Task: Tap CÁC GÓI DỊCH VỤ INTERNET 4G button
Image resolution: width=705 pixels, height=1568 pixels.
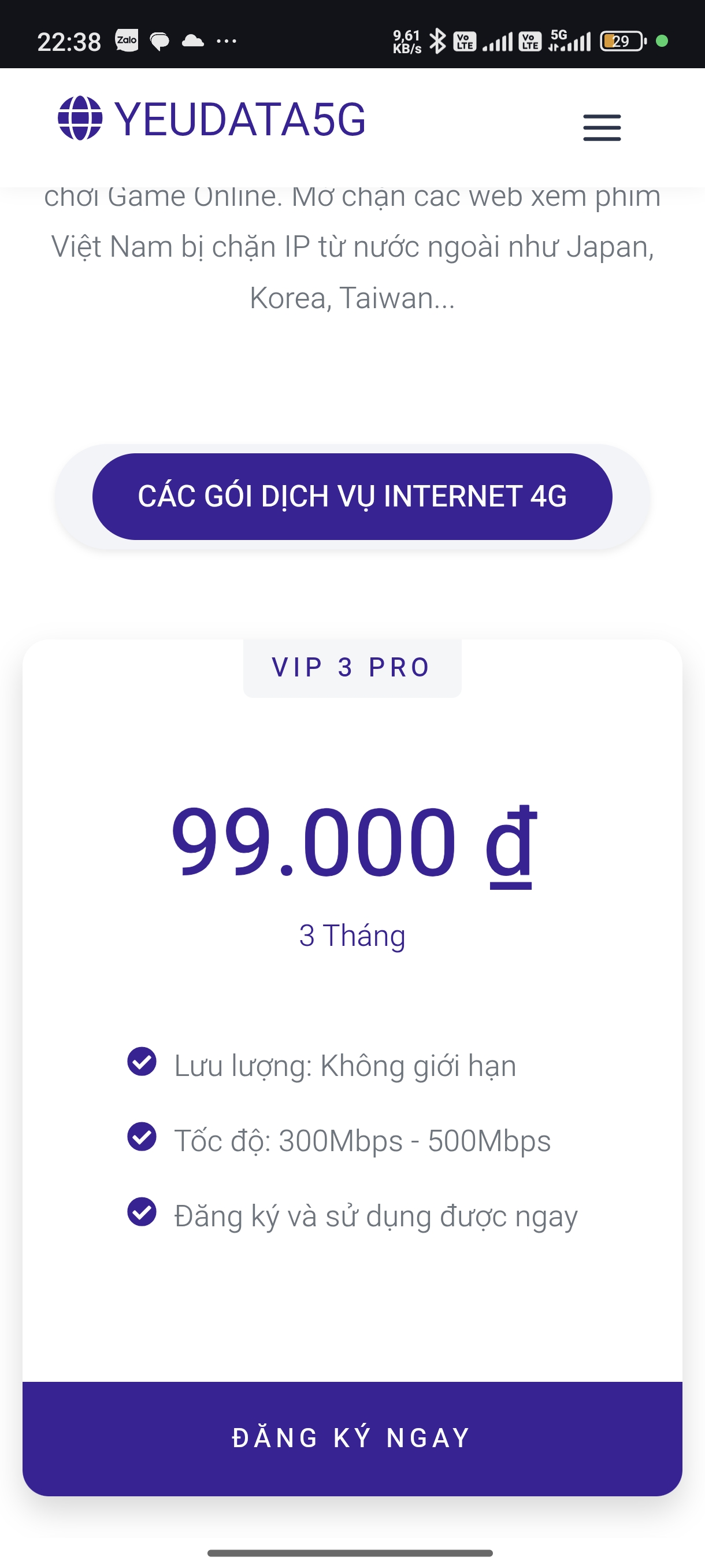Action: click(x=352, y=496)
